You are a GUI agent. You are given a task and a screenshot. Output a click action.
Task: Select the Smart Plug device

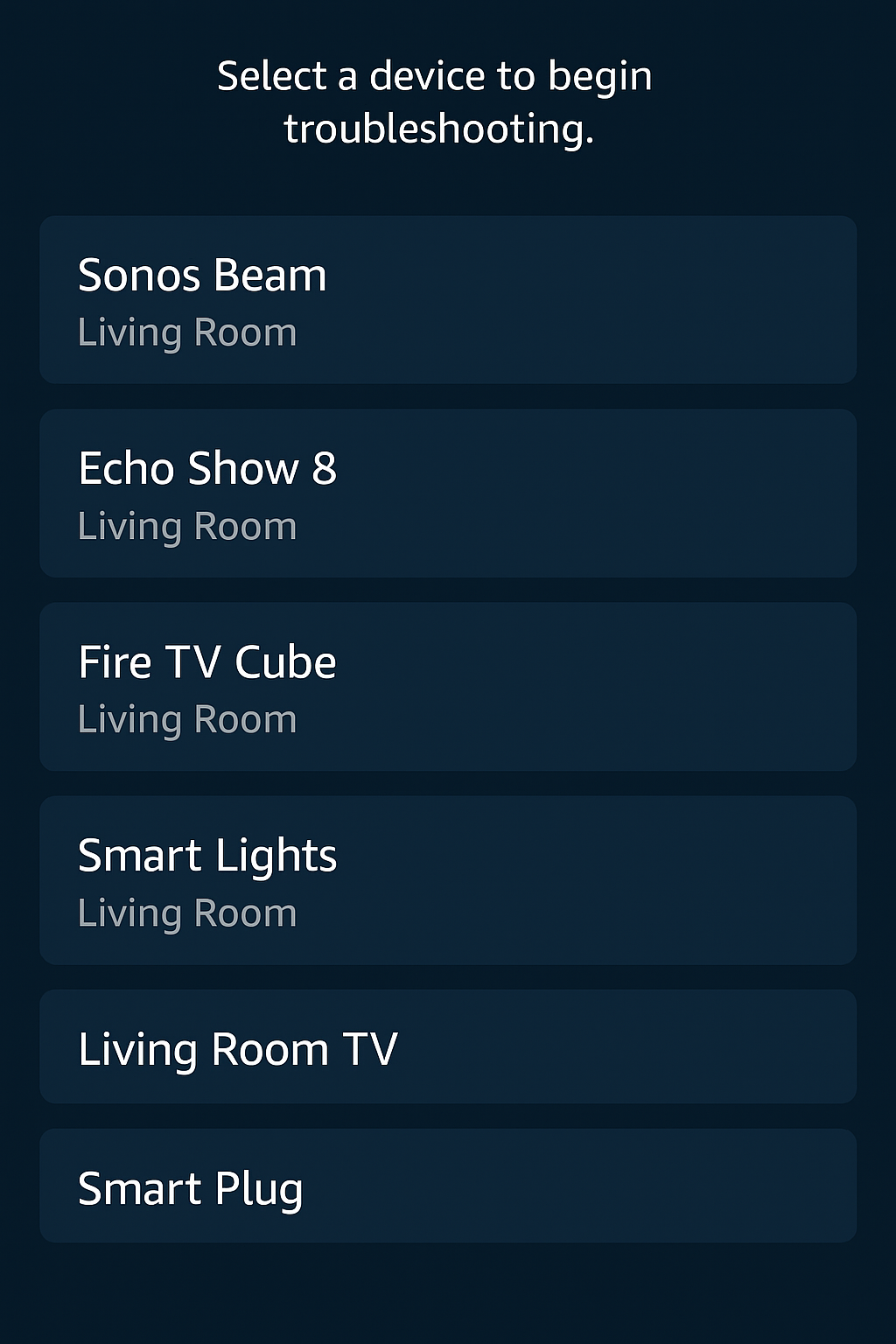[448, 1186]
